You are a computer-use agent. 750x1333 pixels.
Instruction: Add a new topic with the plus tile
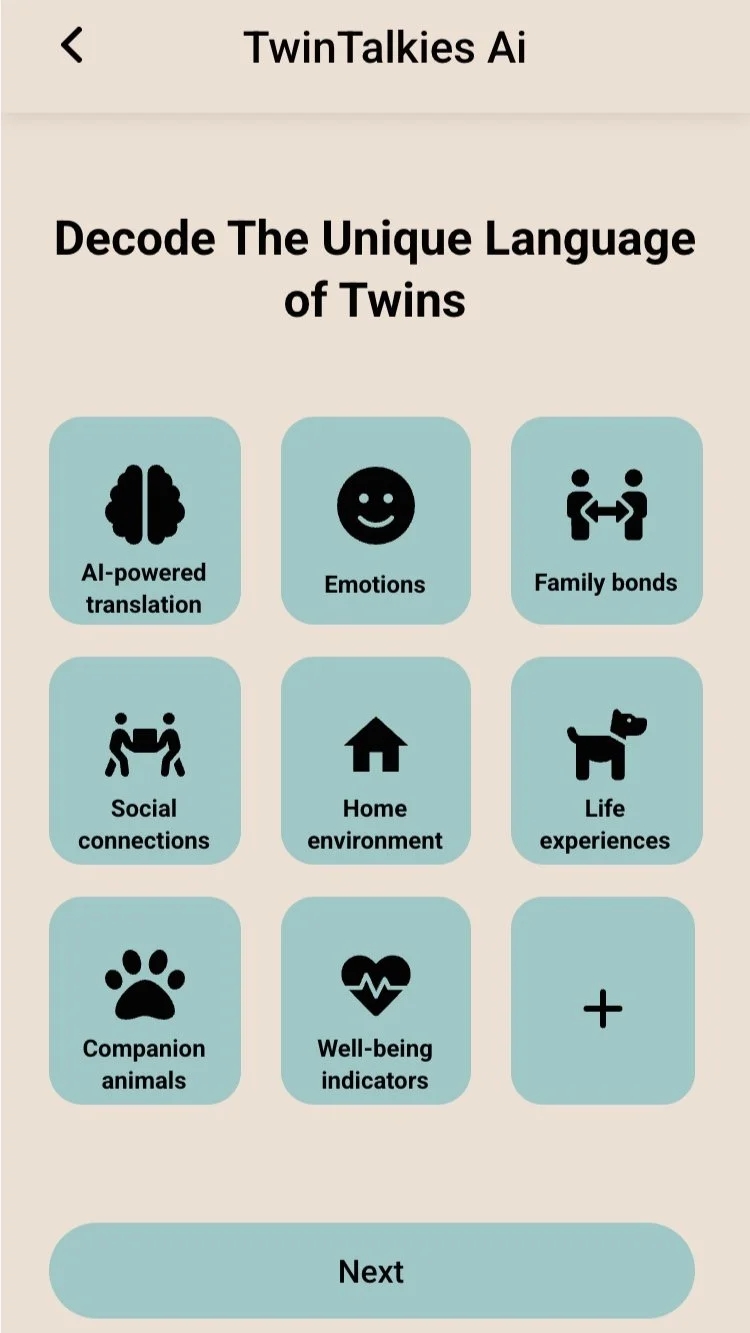[x=603, y=1000]
